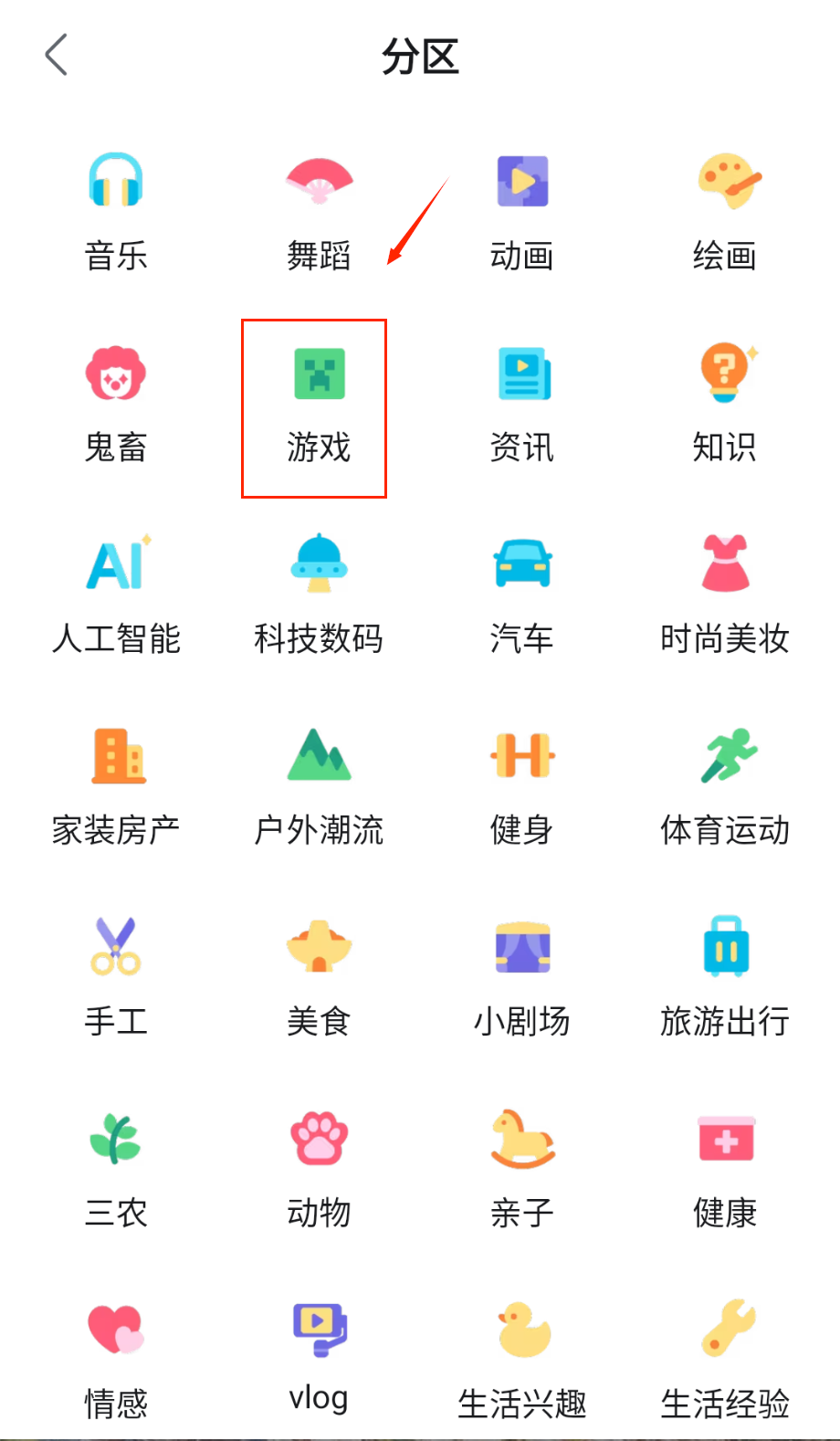Open the 人工智能 section
Viewport: 840px width, 1441px height.
[116, 595]
